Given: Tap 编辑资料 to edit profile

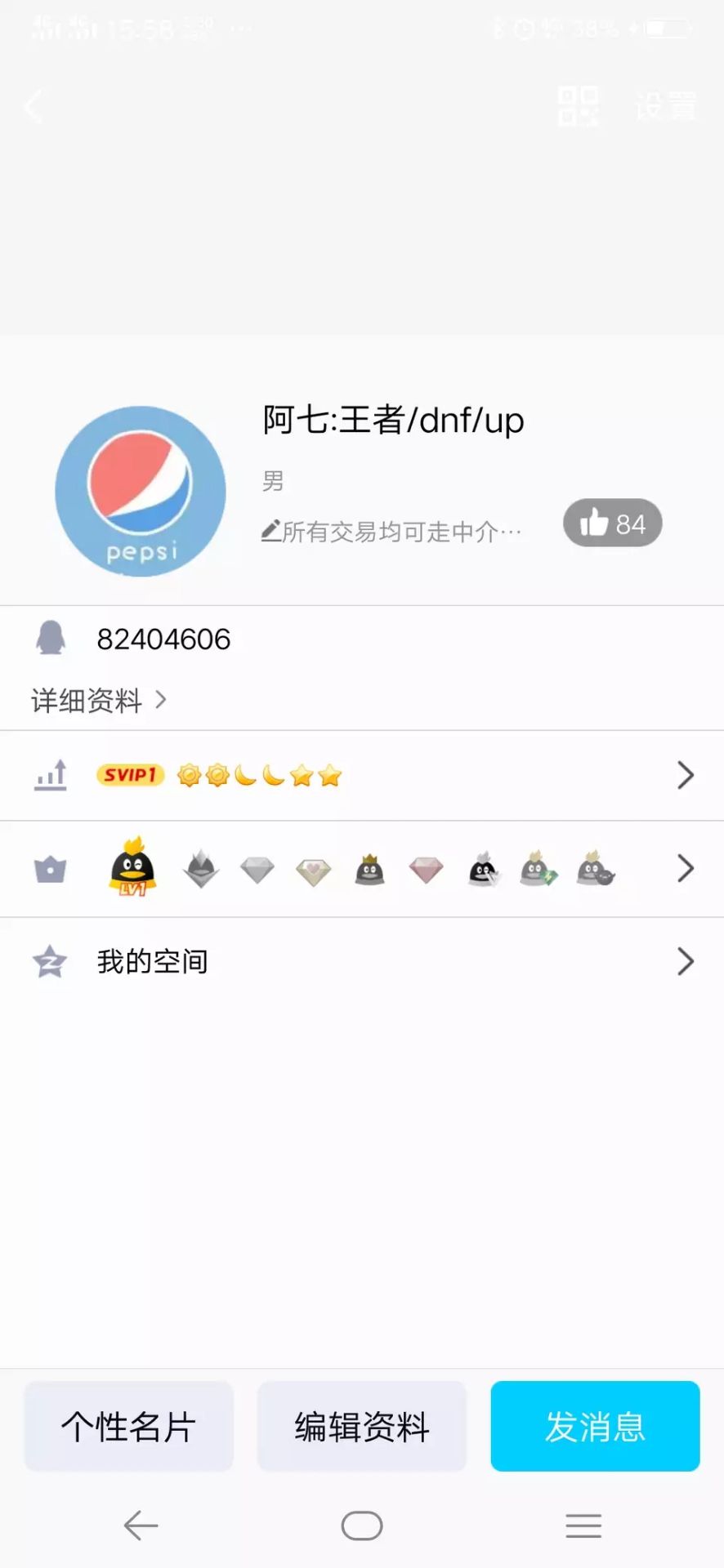Looking at the screenshot, I should point(362,1426).
